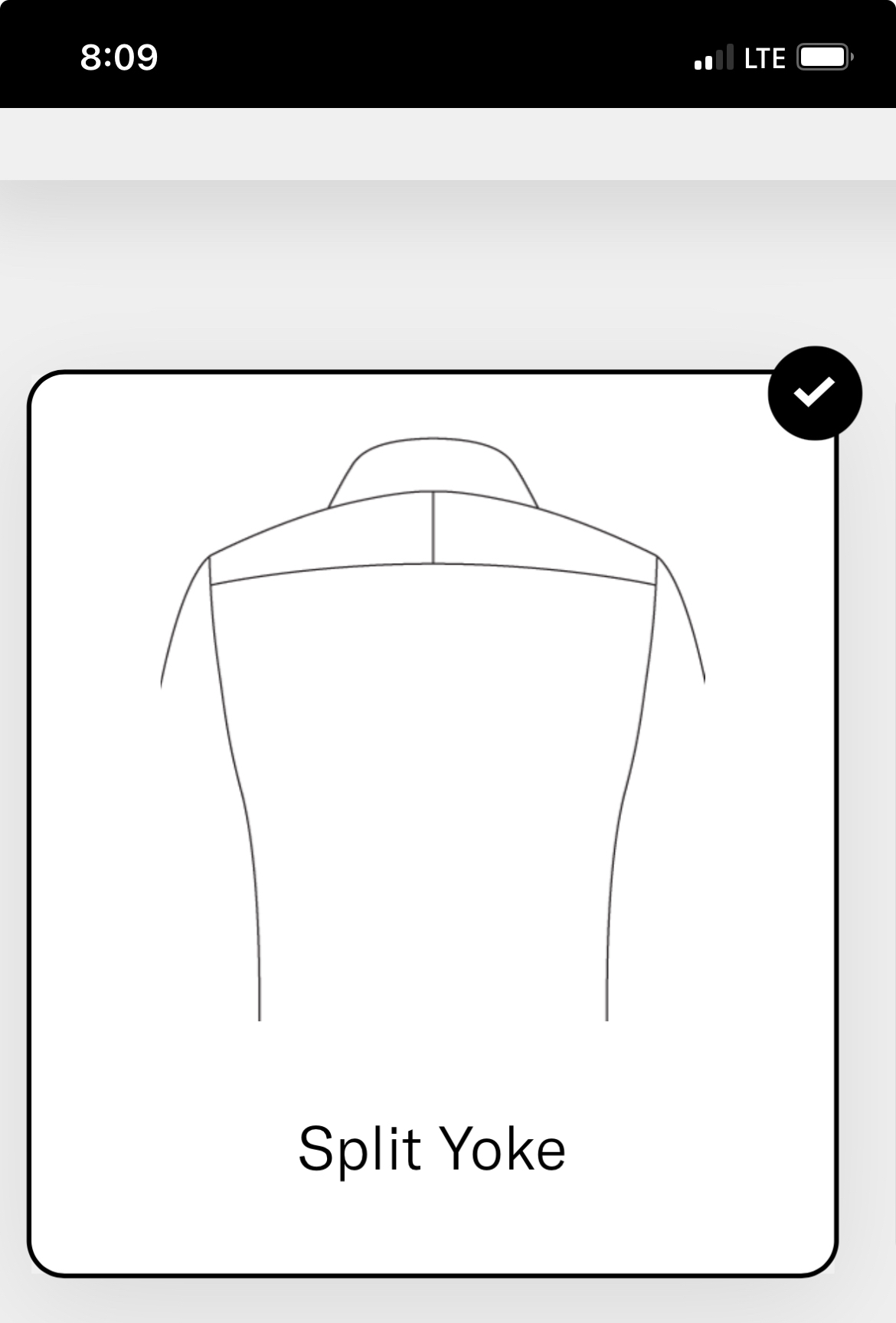Click the battery level indicator
The width and height of the screenshot is (896, 1323).
point(823,56)
